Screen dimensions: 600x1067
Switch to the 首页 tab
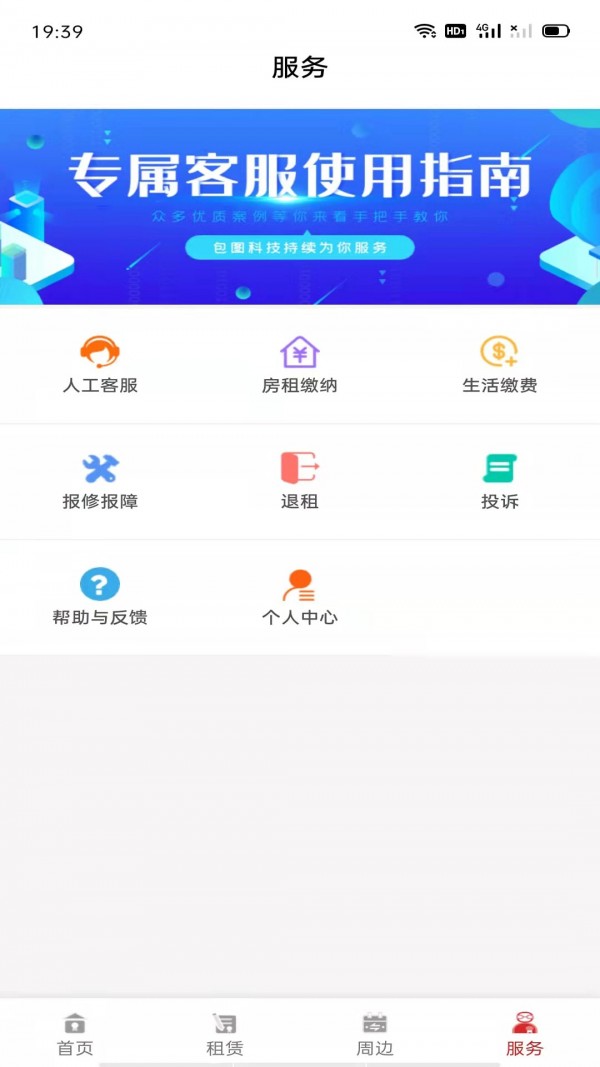click(x=75, y=1034)
